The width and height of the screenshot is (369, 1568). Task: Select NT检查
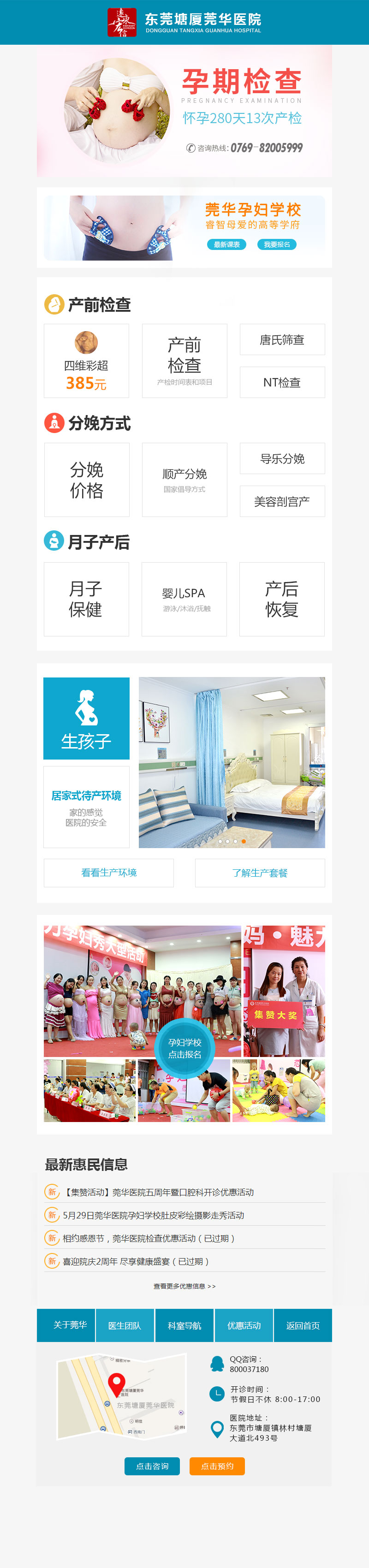pos(282,382)
